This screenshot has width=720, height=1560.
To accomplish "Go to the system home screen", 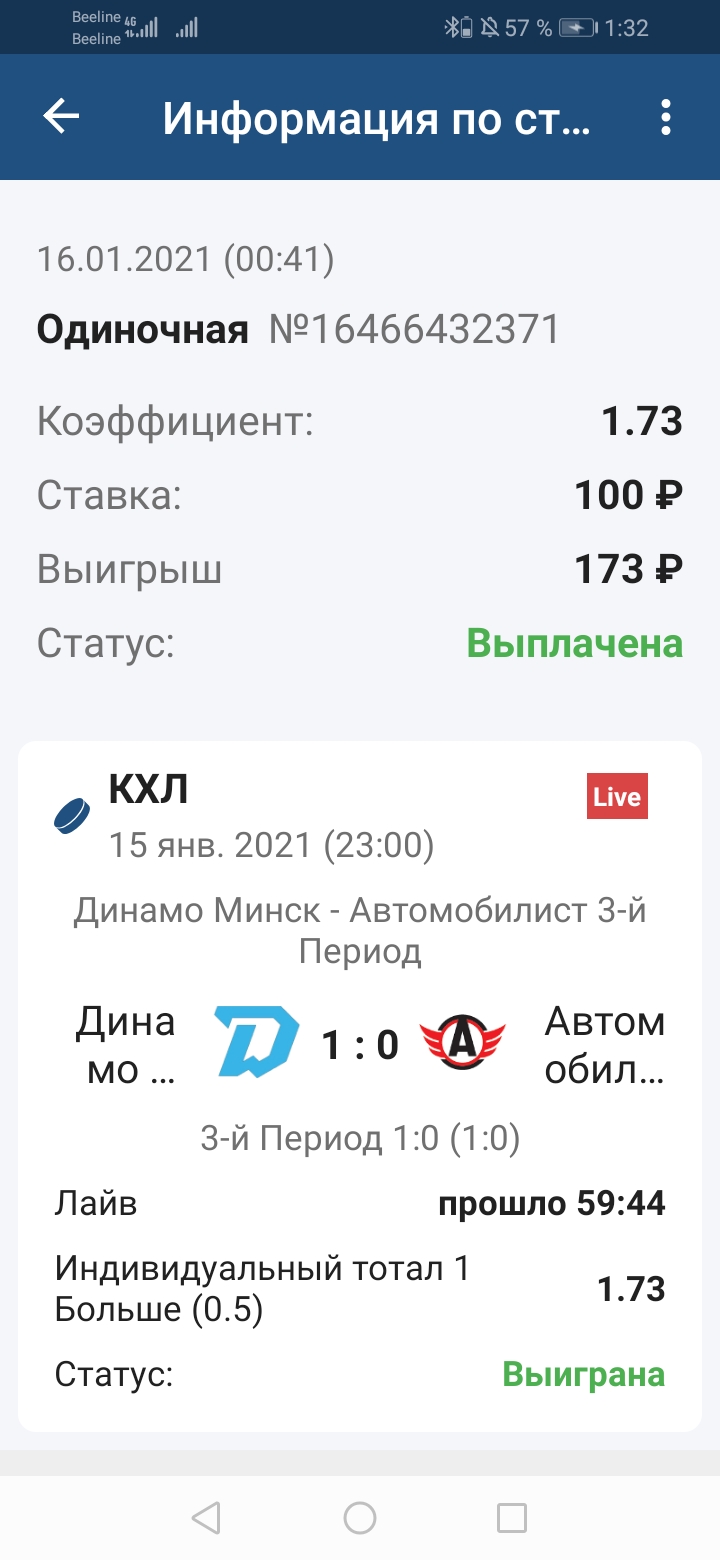I will [360, 1518].
